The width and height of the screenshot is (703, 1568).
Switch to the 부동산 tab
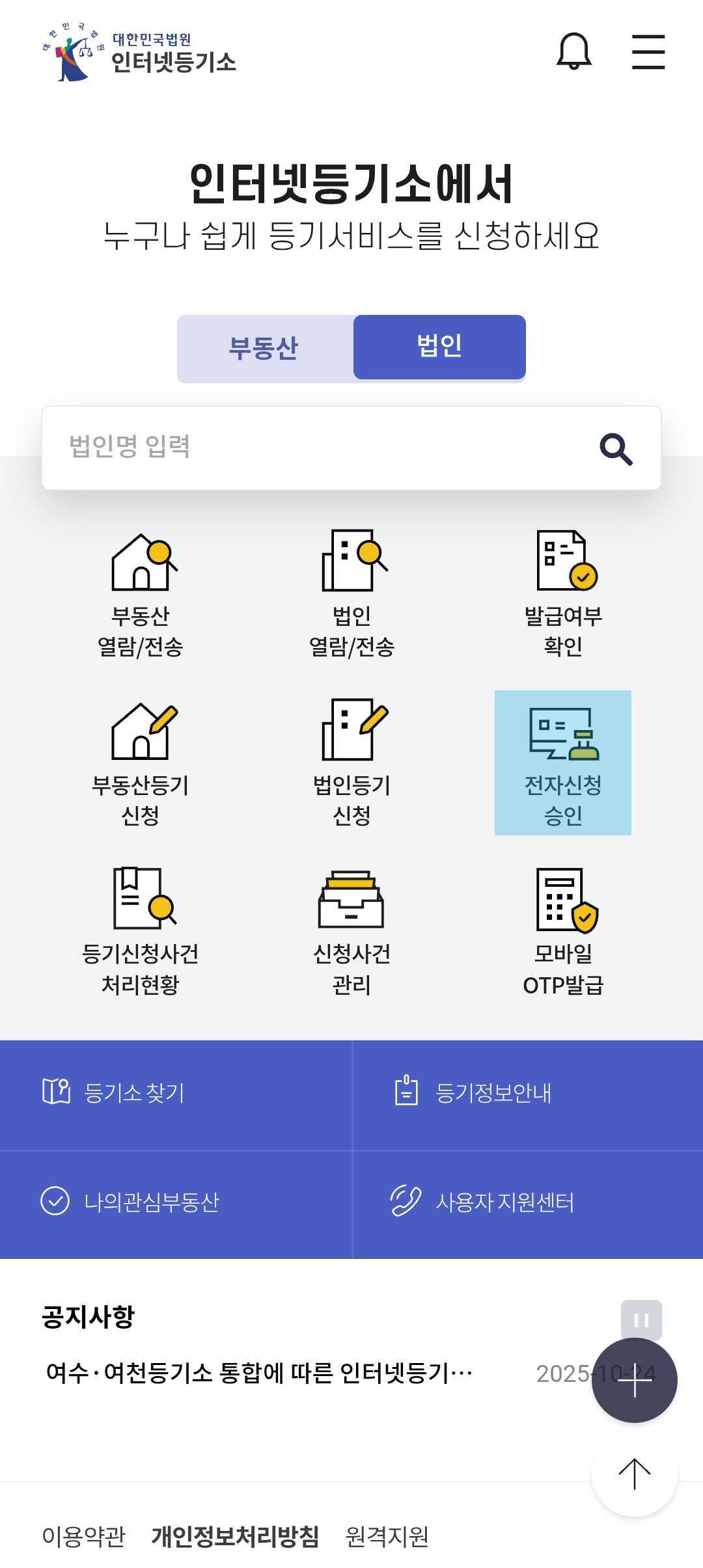point(264,348)
